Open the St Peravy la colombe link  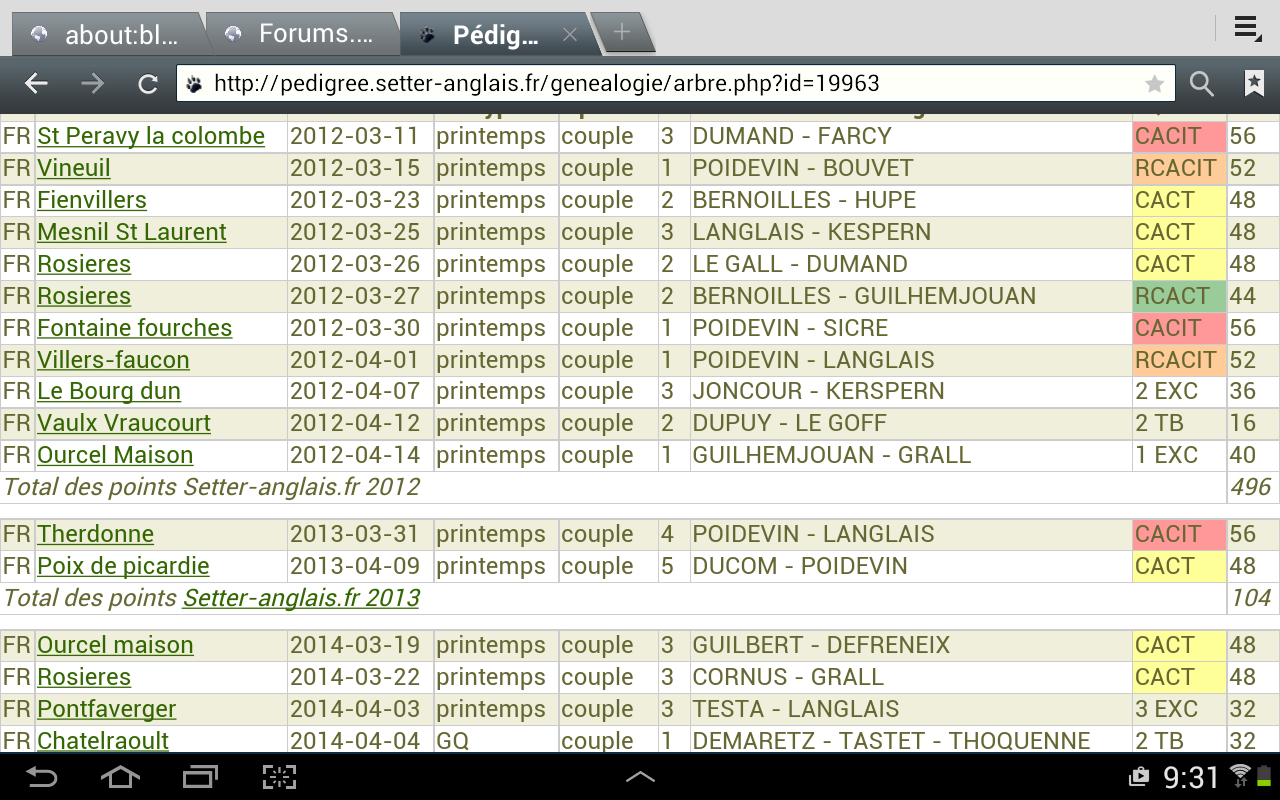tap(151, 136)
